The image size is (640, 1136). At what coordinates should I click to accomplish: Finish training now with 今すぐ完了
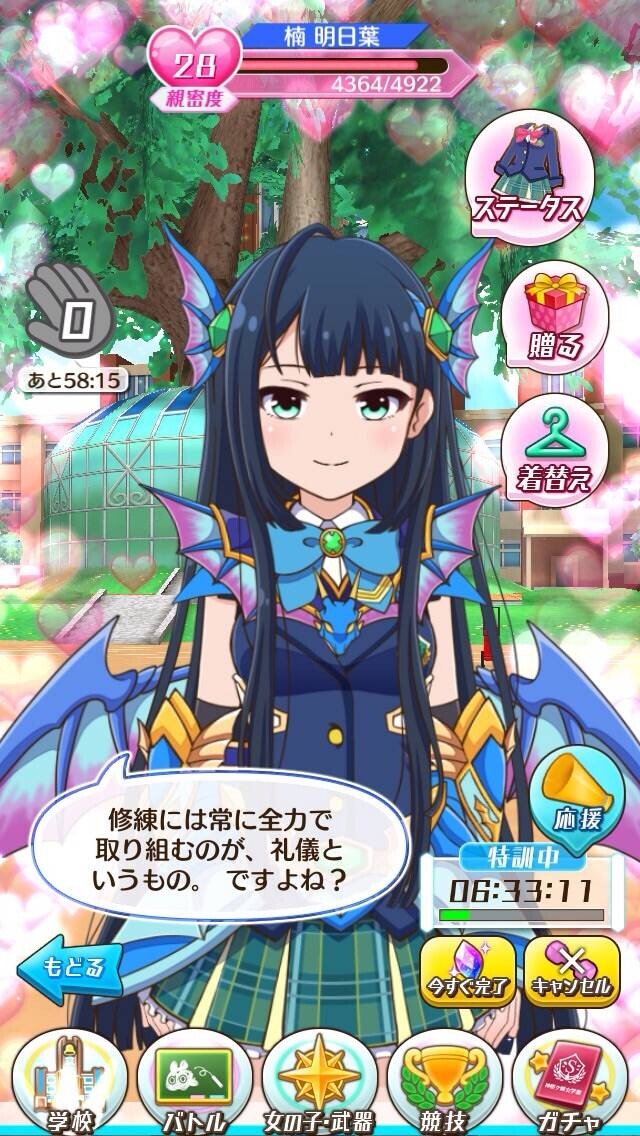[467, 972]
